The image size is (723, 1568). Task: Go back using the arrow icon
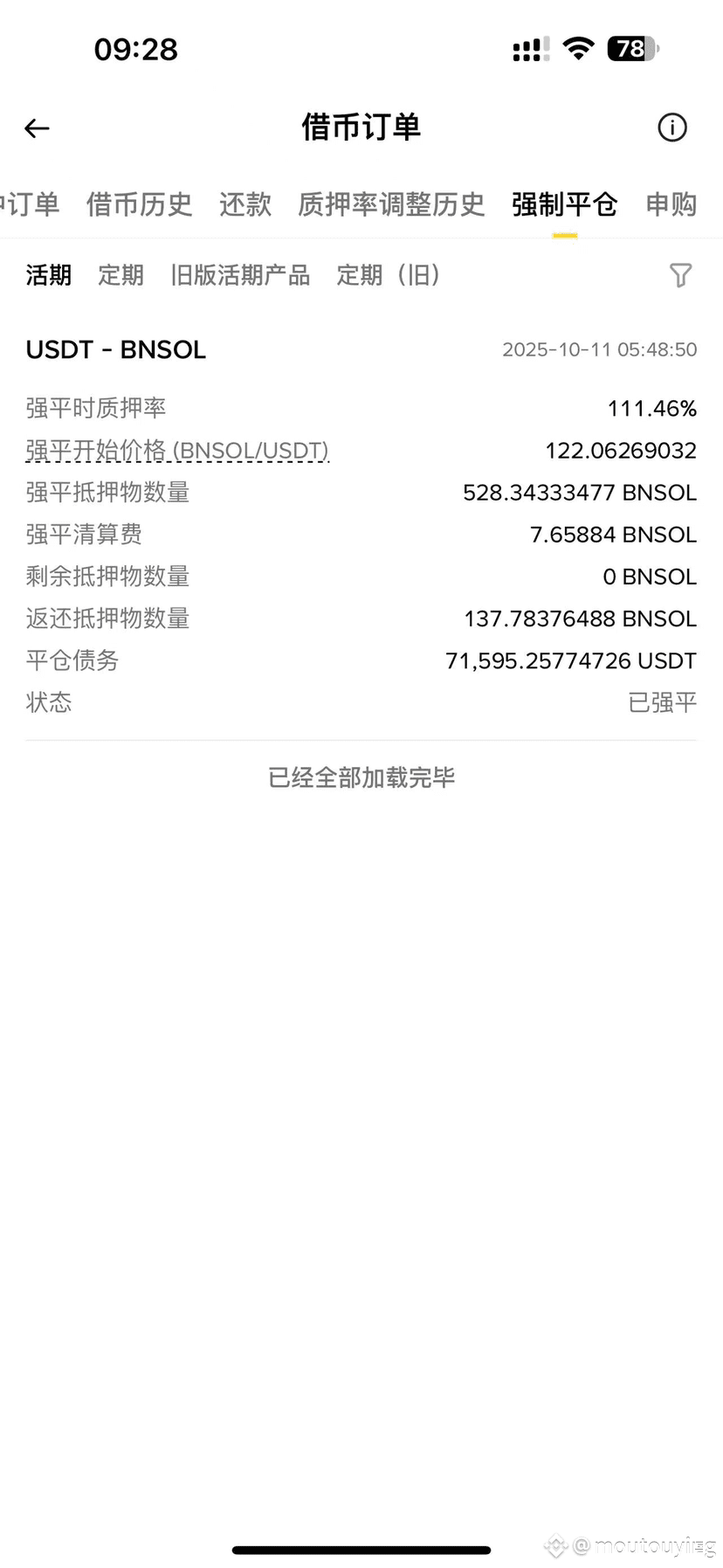click(x=37, y=128)
